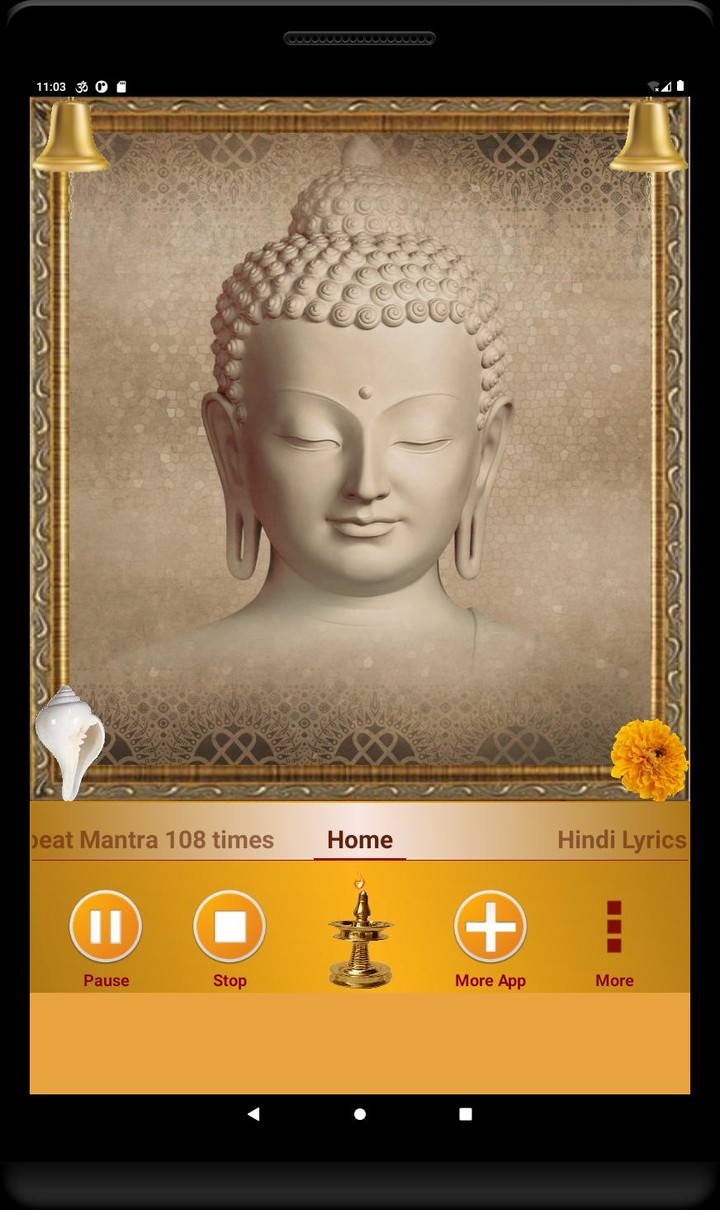Ring the bell in the top-left corner
The width and height of the screenshot is (720, 1210).
pyautogui.click(x=70, y=136)
